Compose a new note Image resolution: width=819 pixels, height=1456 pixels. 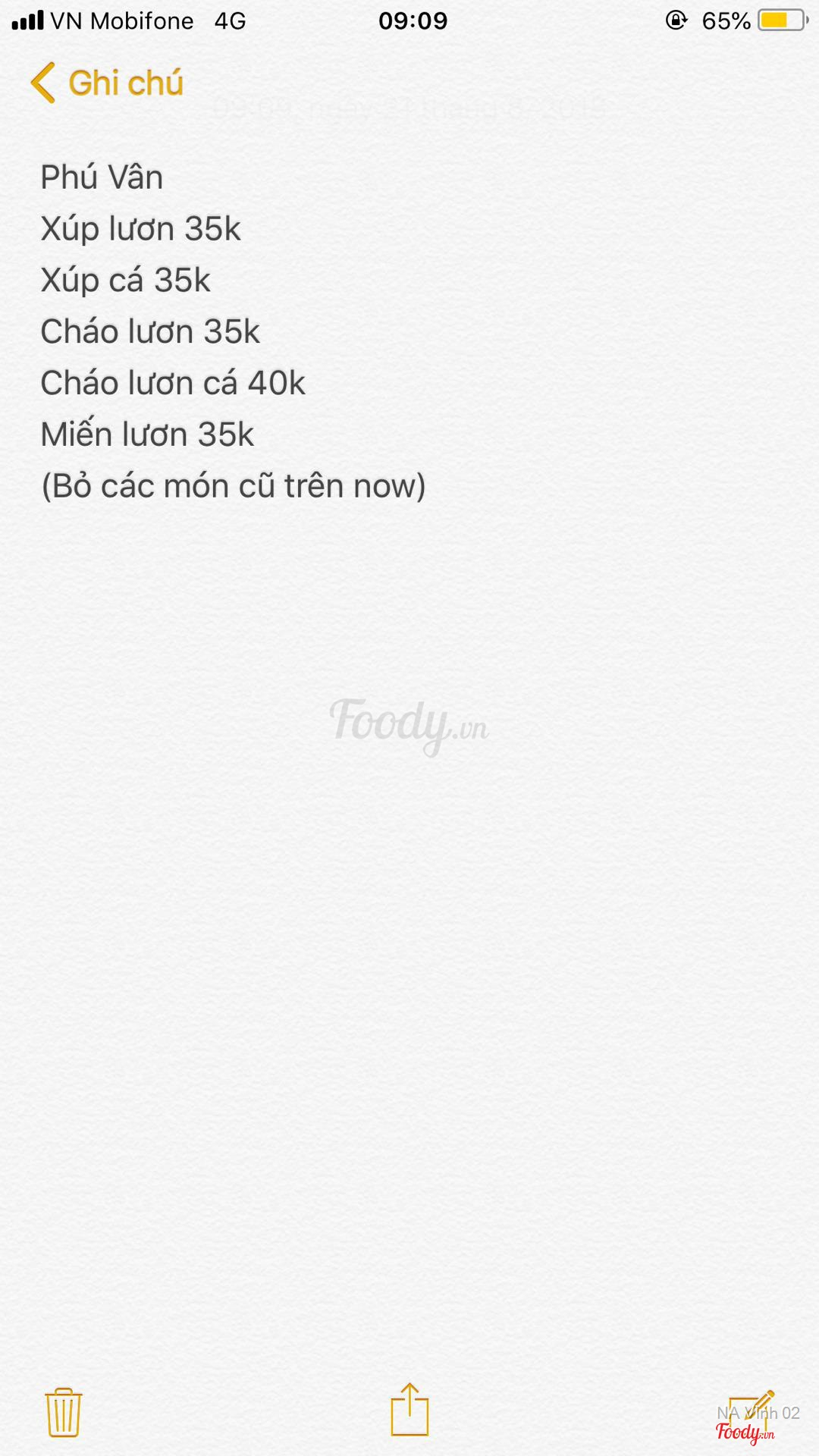tap(751, 1410)
